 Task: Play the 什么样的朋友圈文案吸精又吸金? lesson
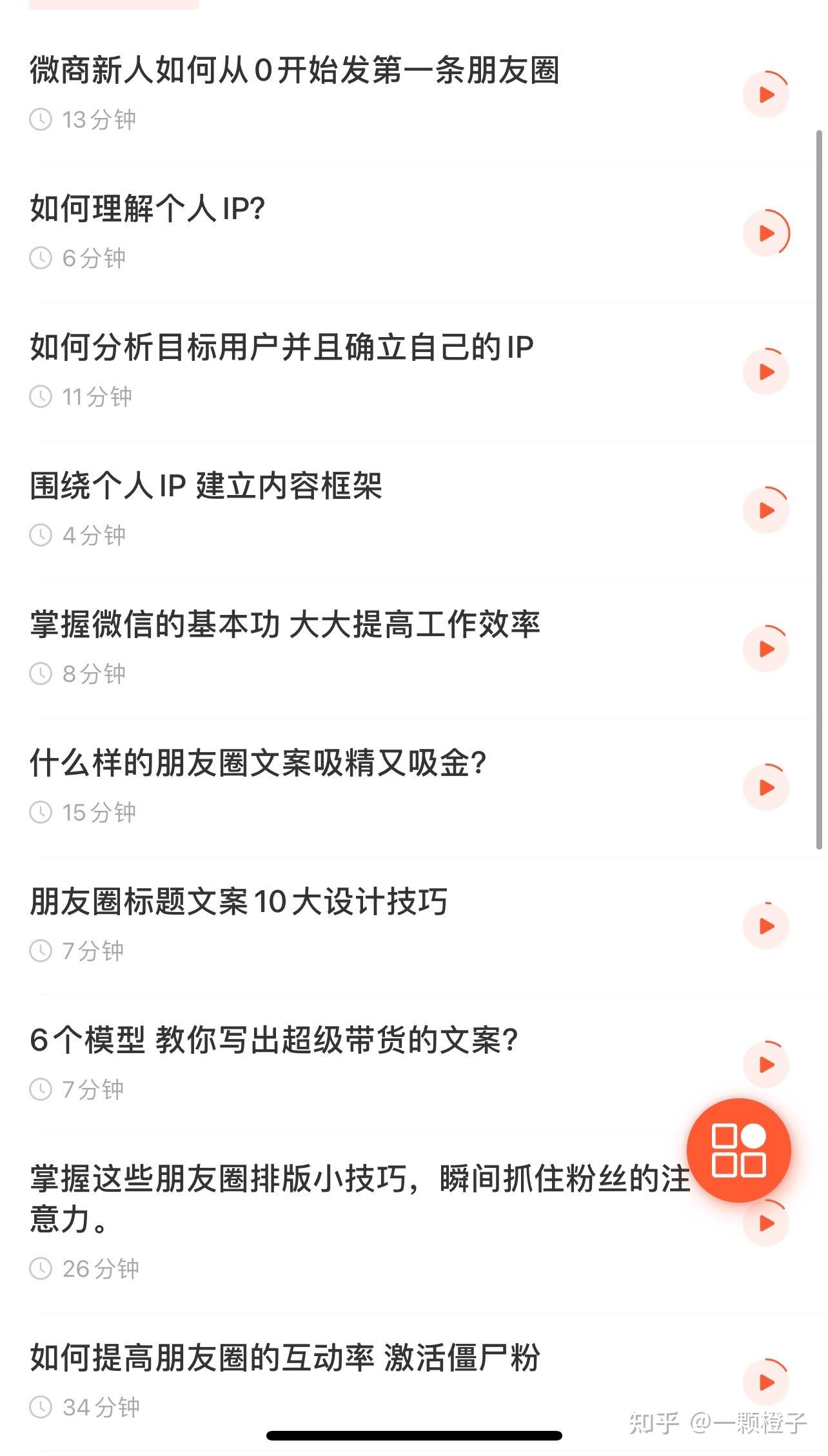(766, 788)
